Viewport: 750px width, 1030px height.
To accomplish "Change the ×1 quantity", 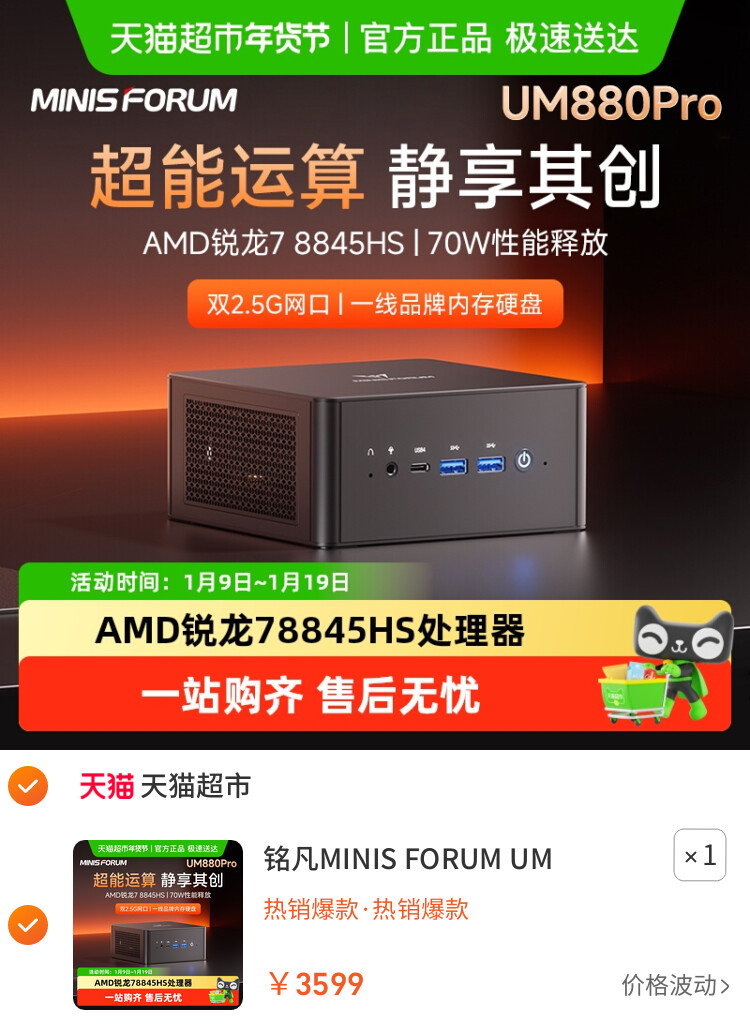I will [699, 856].
